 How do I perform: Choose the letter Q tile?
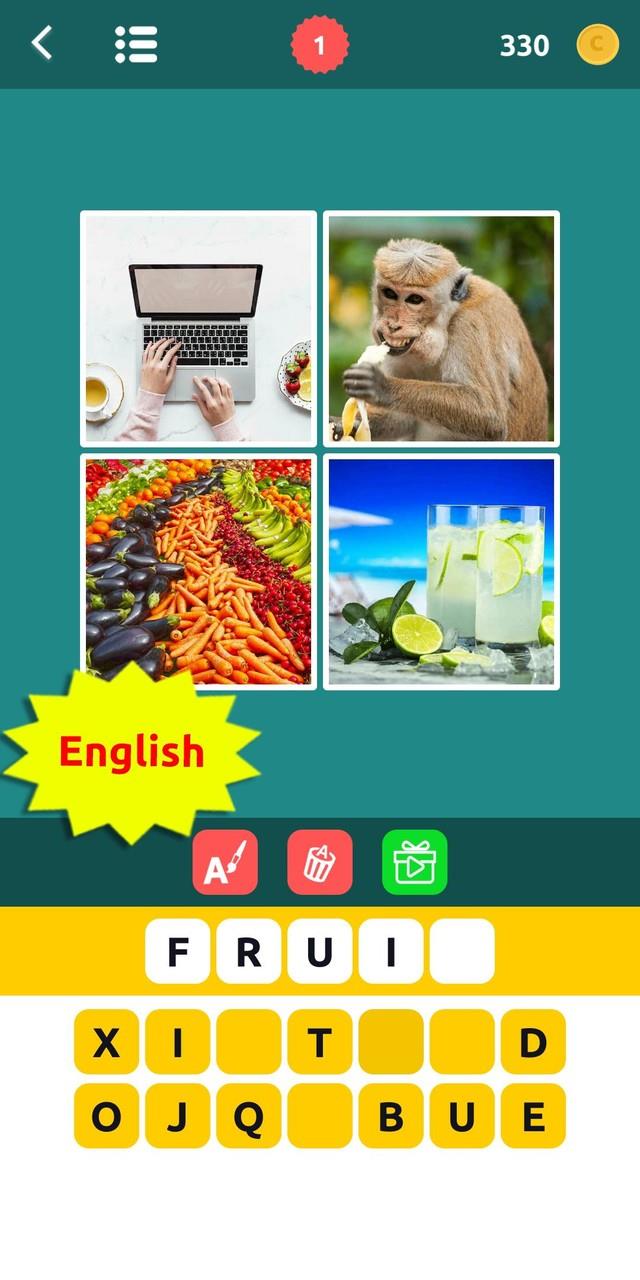[x=249, y=1116]
